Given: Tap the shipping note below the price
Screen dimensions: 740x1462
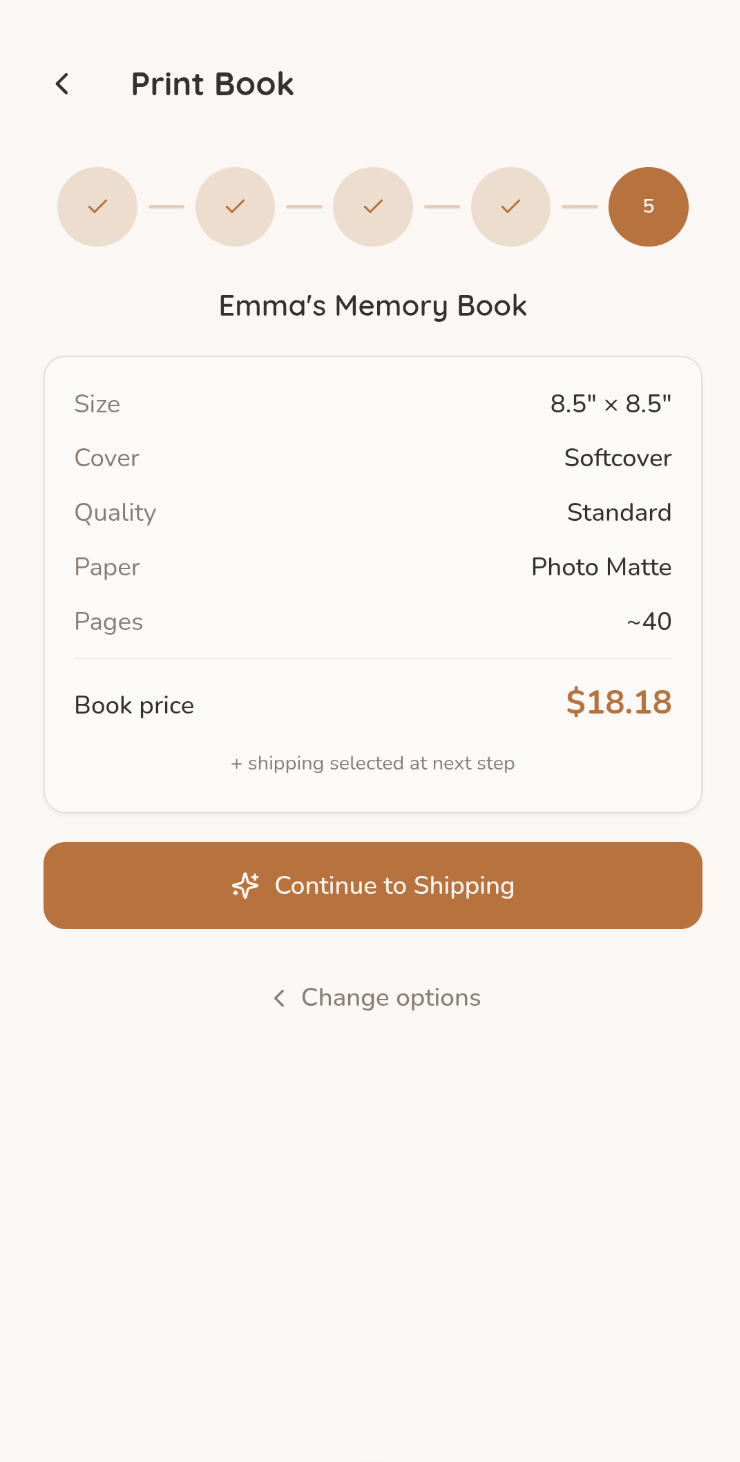Looking at the screenshot, I should coord(373,763).
